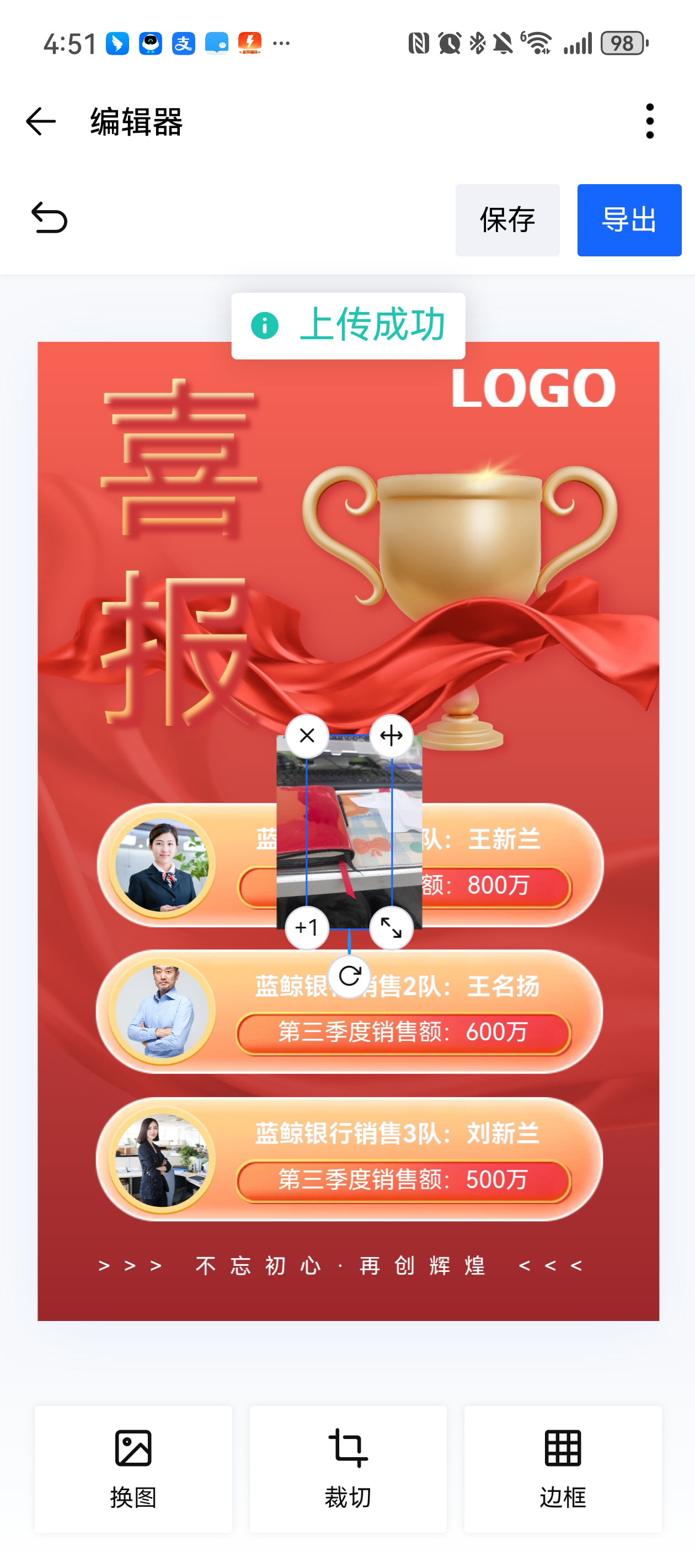
Task: Open the three-dot overflow menu
Action: [x=649, y=121]
